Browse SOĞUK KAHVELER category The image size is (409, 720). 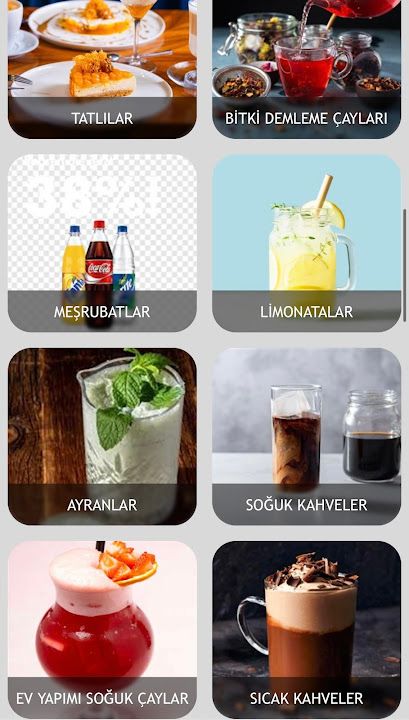(x=307, y=436)
